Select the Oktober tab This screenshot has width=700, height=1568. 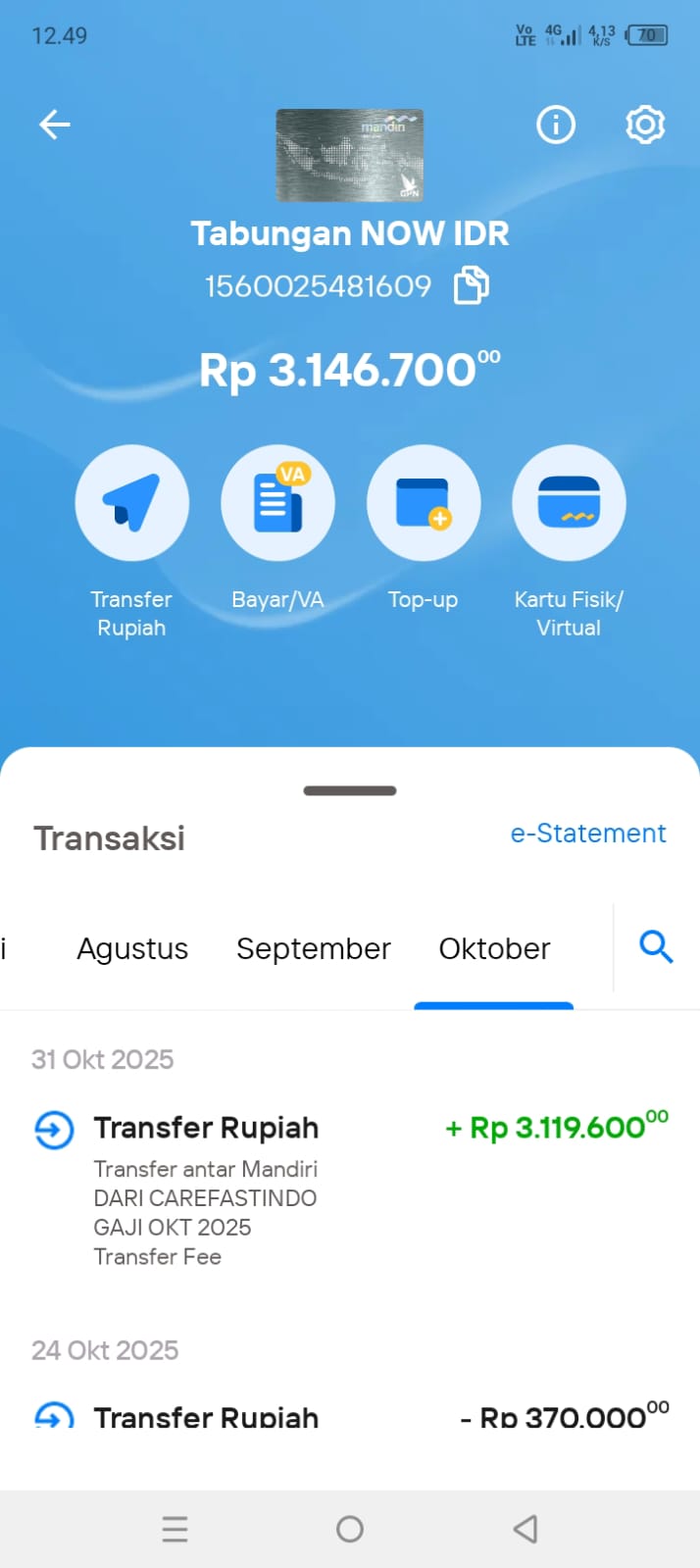[494, 948]
